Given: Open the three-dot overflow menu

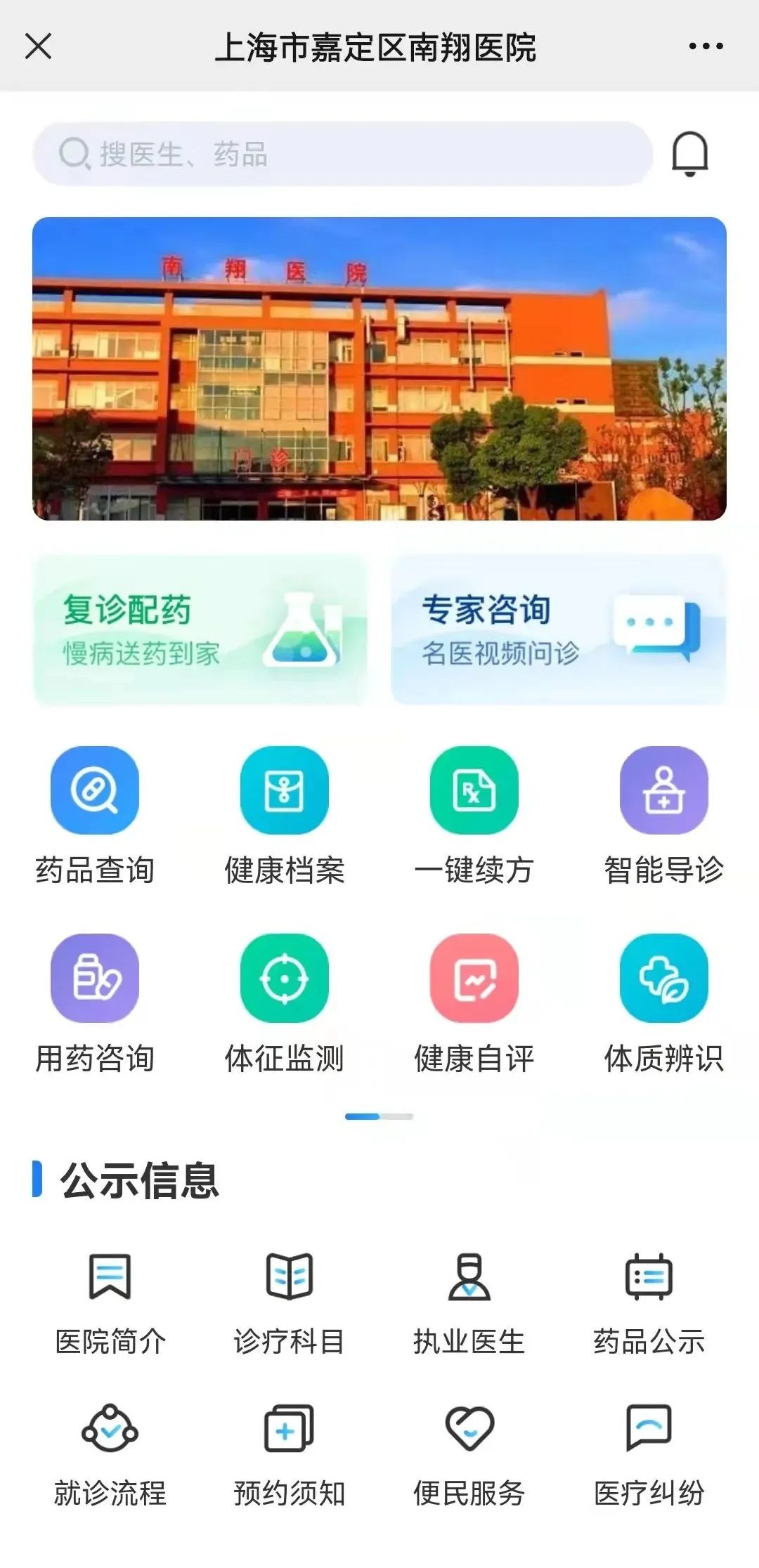Looking at the screenshot, I should pyautogui.click(x=706, y=46).
